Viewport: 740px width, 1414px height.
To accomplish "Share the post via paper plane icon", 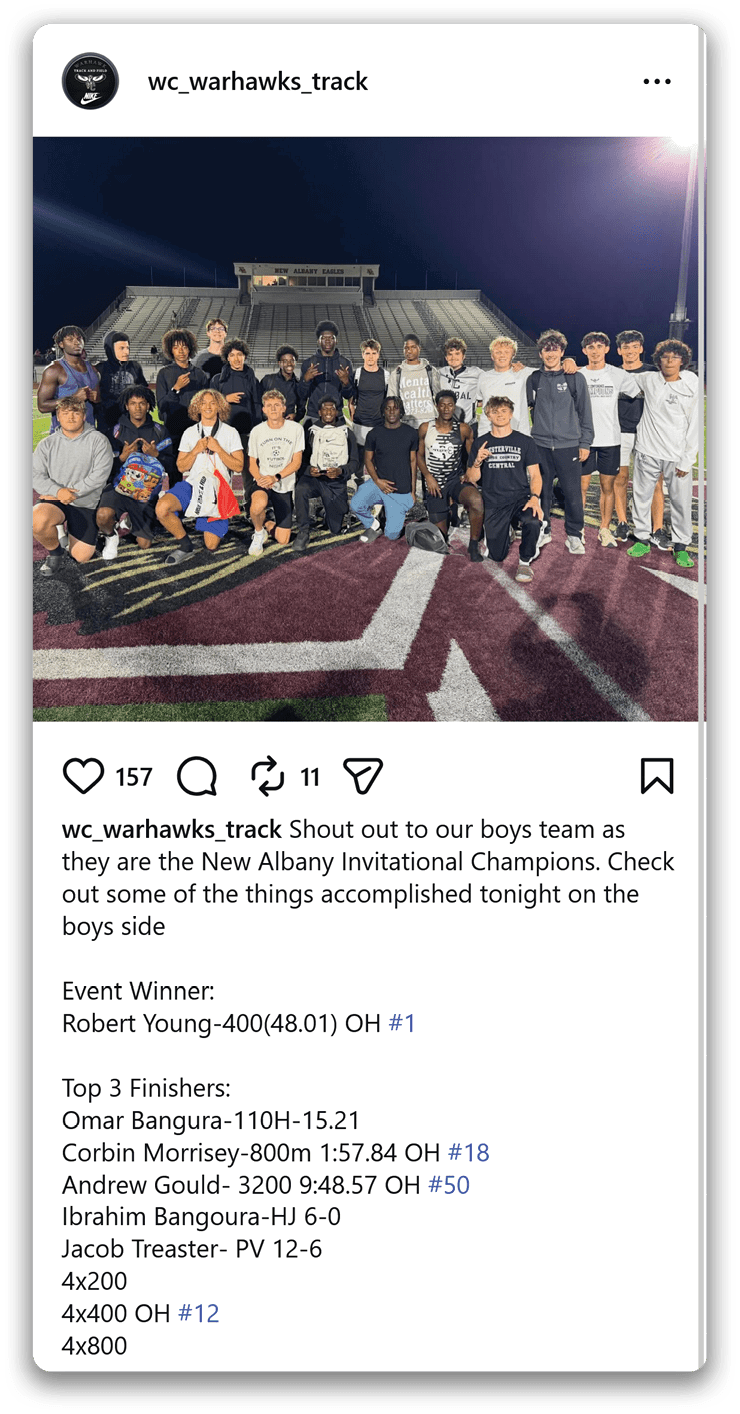I will 363,776.
